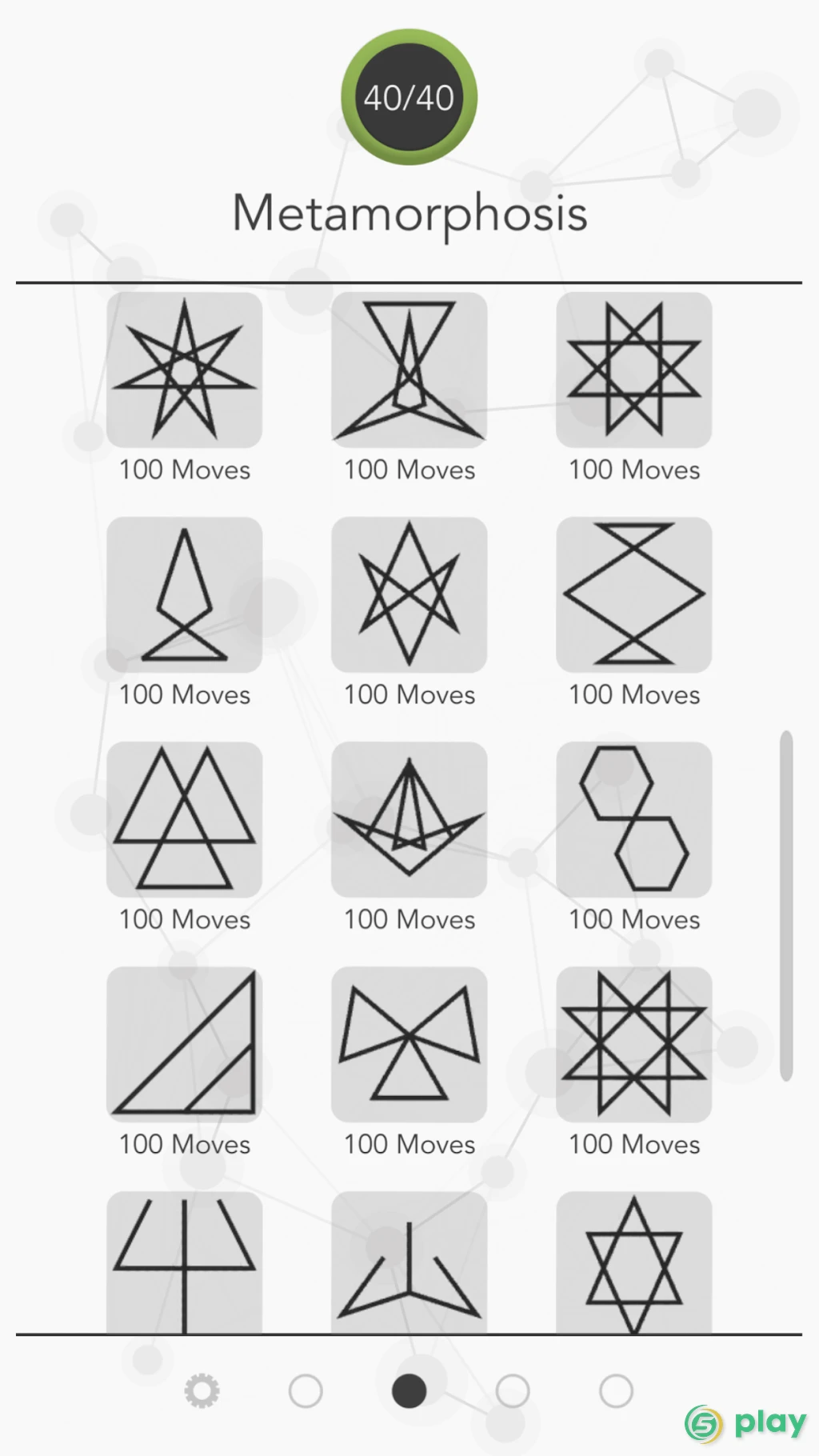Go to the fourth page dot
819x1456 pixels.
tap(513, 1391)
